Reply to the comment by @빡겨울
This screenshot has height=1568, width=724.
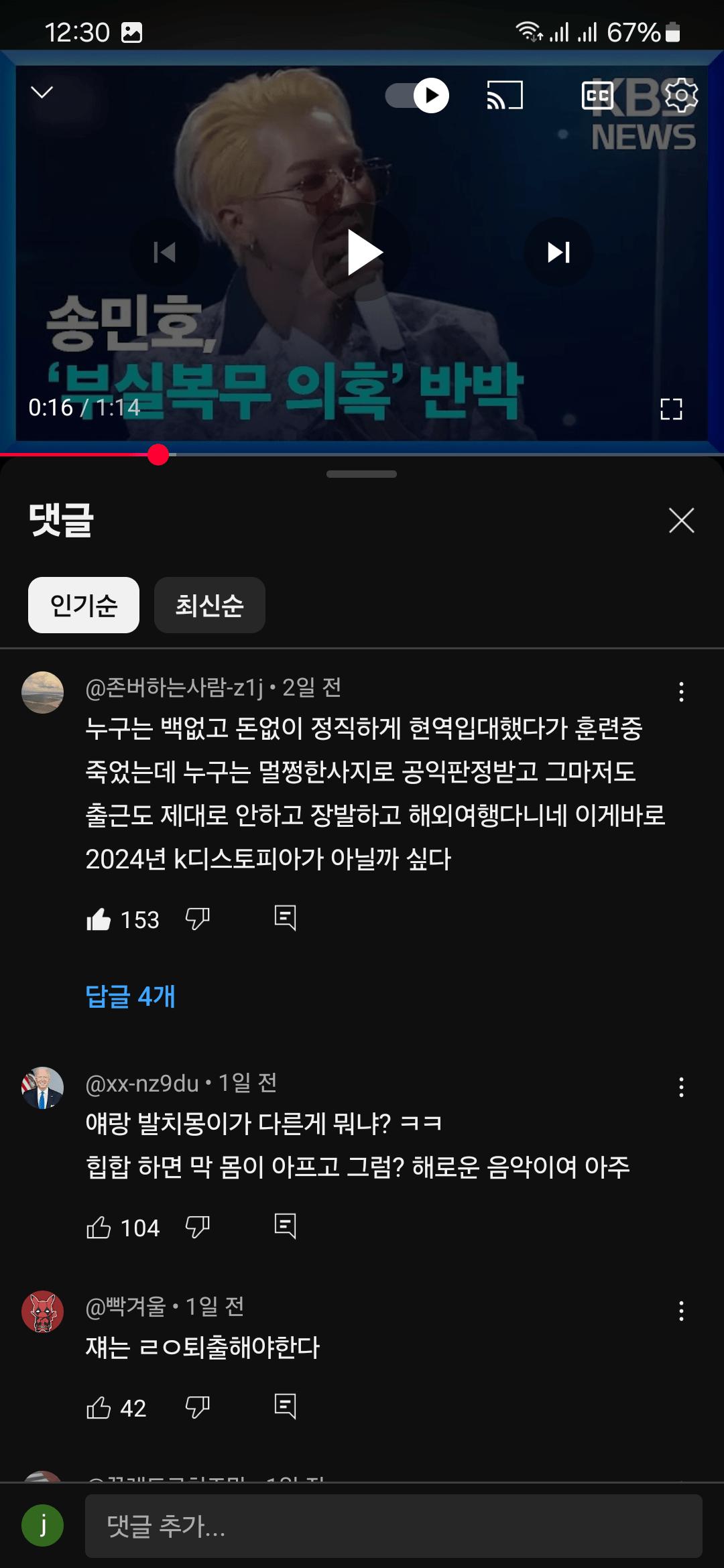point(285,1407)
